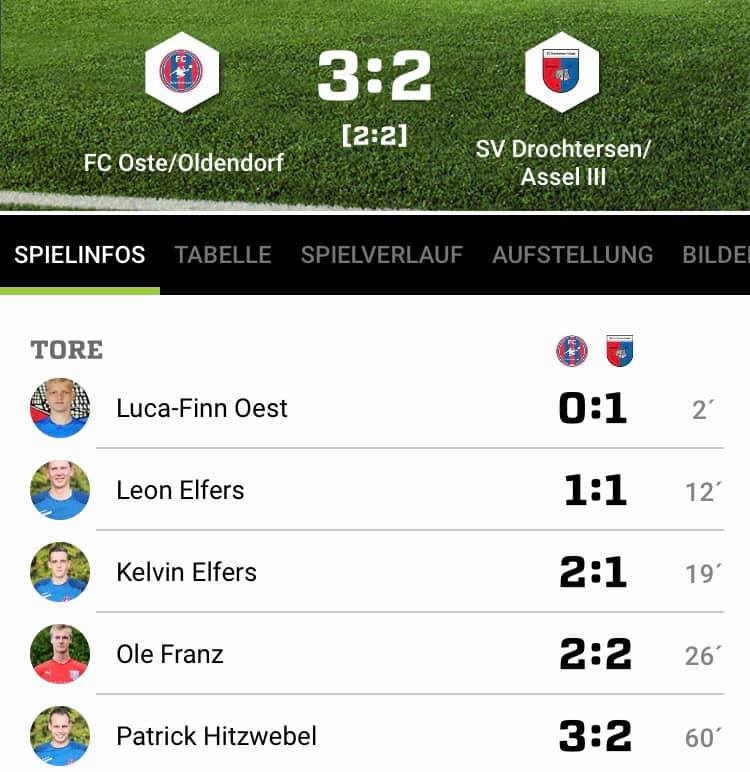Switch to the Tabelle tab

(x=223, y=255)
